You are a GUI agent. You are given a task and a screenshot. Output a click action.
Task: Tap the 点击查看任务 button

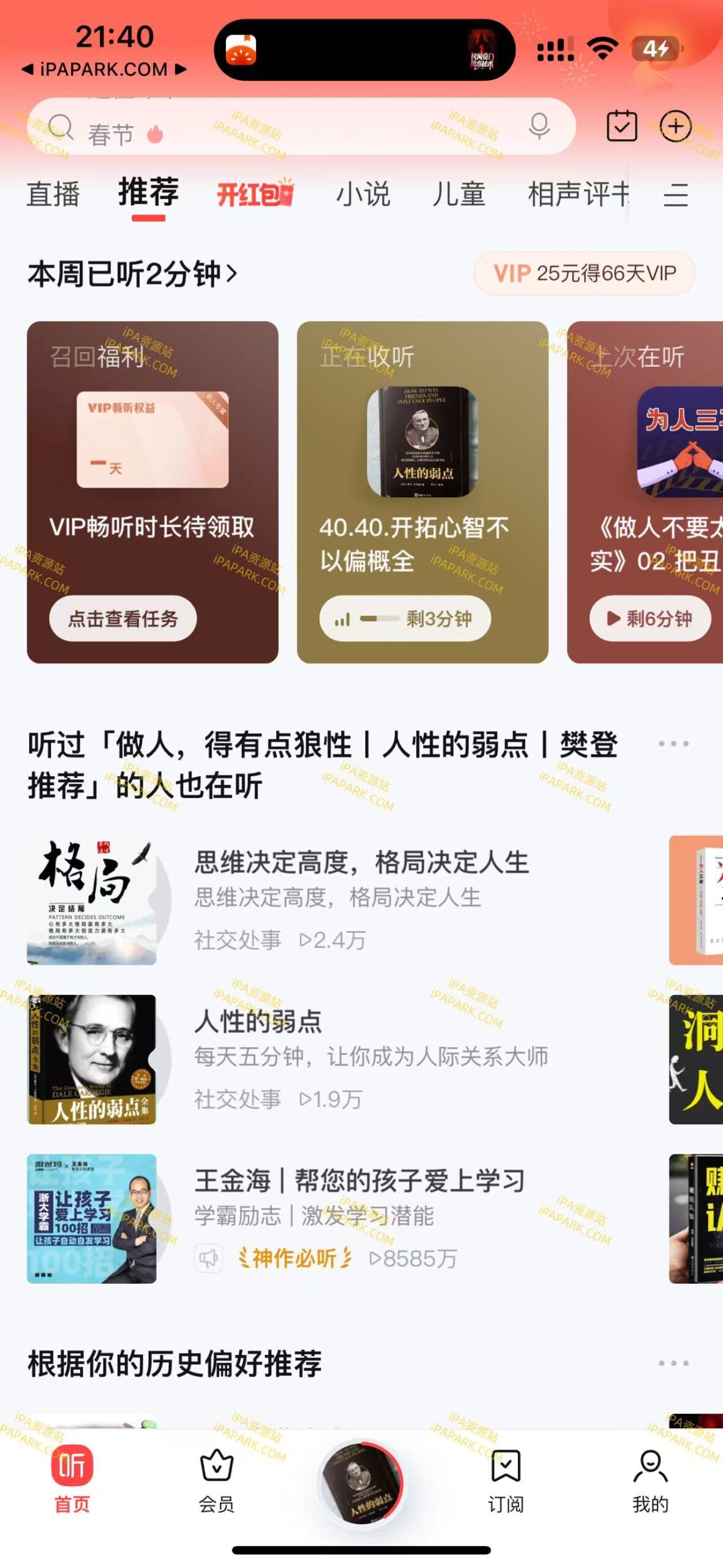[x=122, y=619]
